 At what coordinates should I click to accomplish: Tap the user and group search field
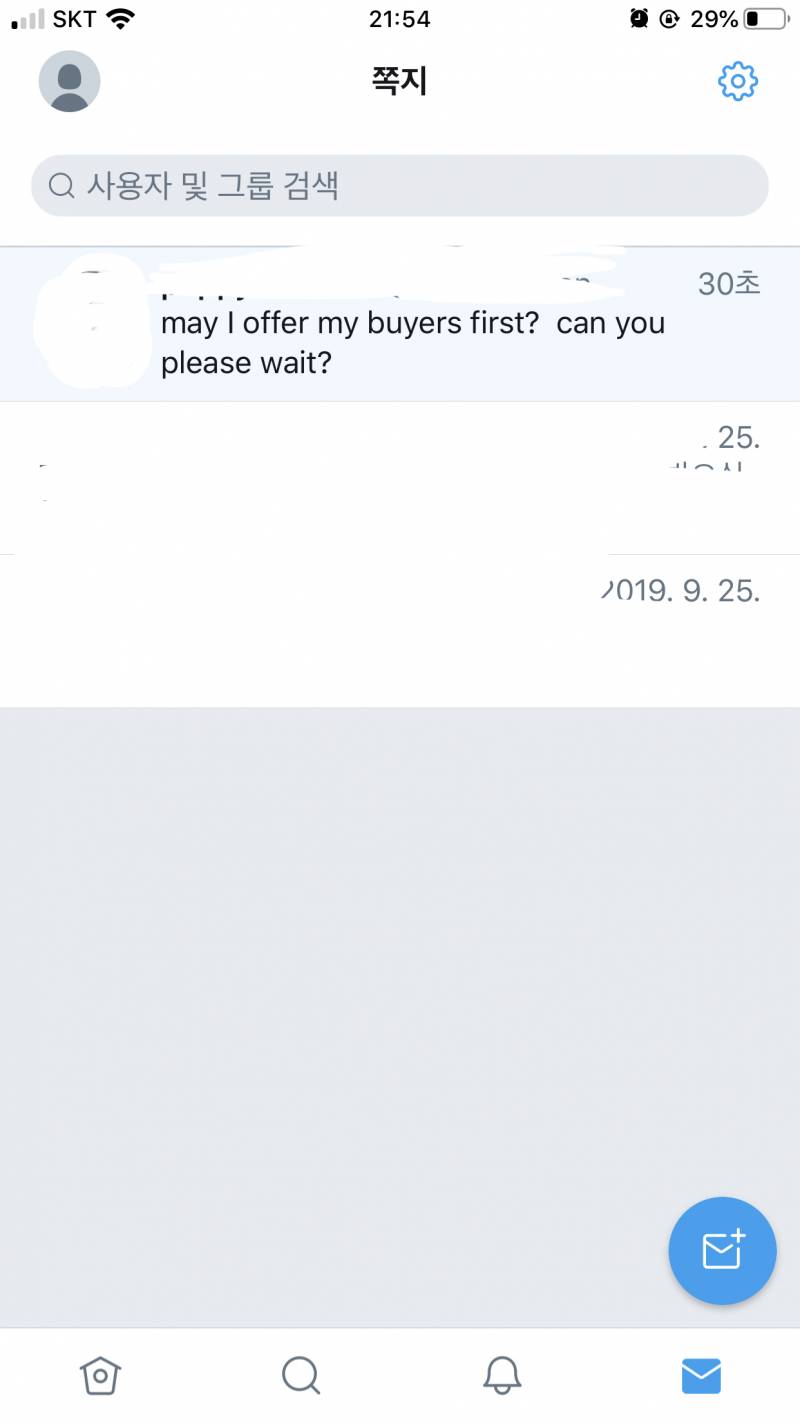click(400, 186)
